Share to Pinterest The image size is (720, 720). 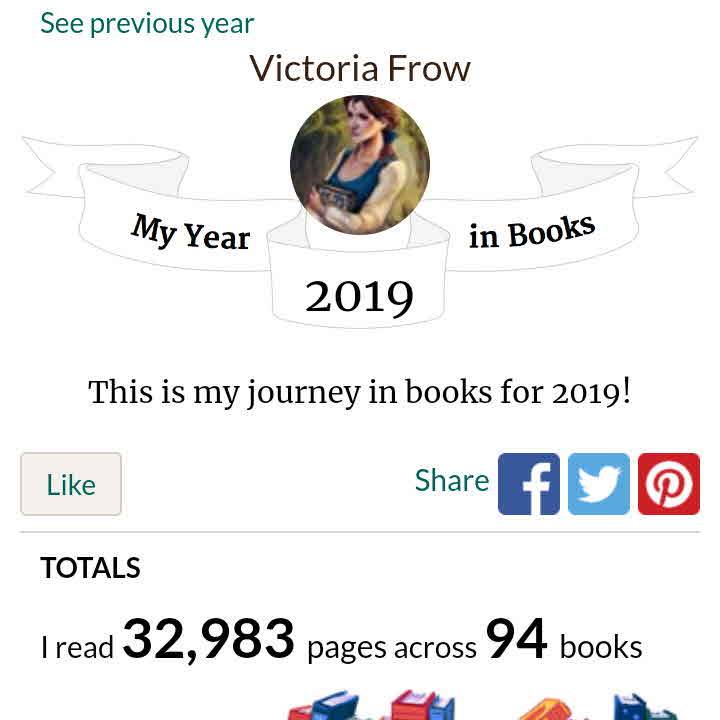(668, 484)
